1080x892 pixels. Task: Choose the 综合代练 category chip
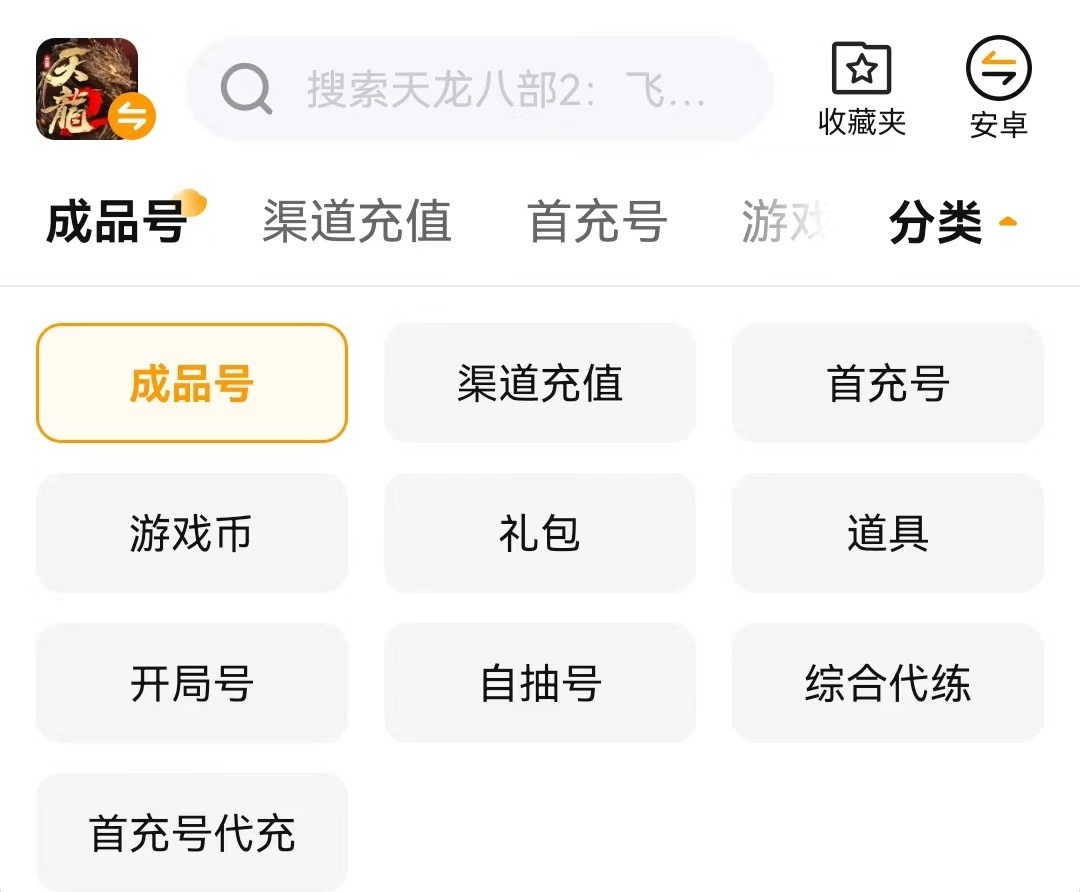[x=888, y=684]
